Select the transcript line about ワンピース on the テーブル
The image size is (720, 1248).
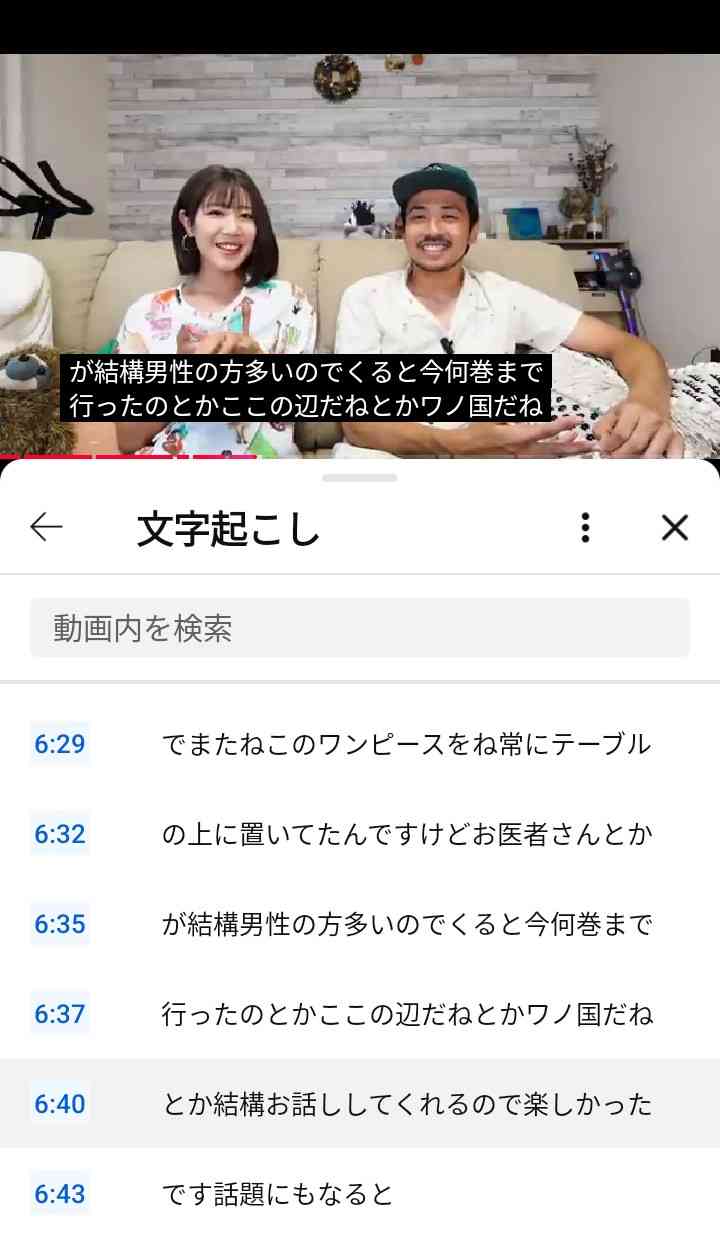(400, 745)
